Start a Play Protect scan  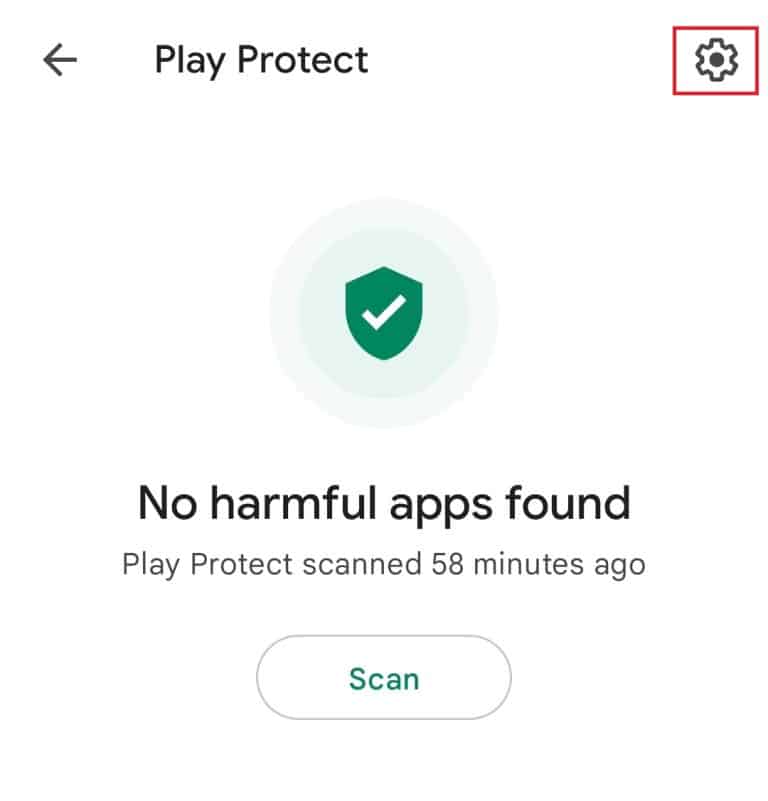[x=384, y=679]
